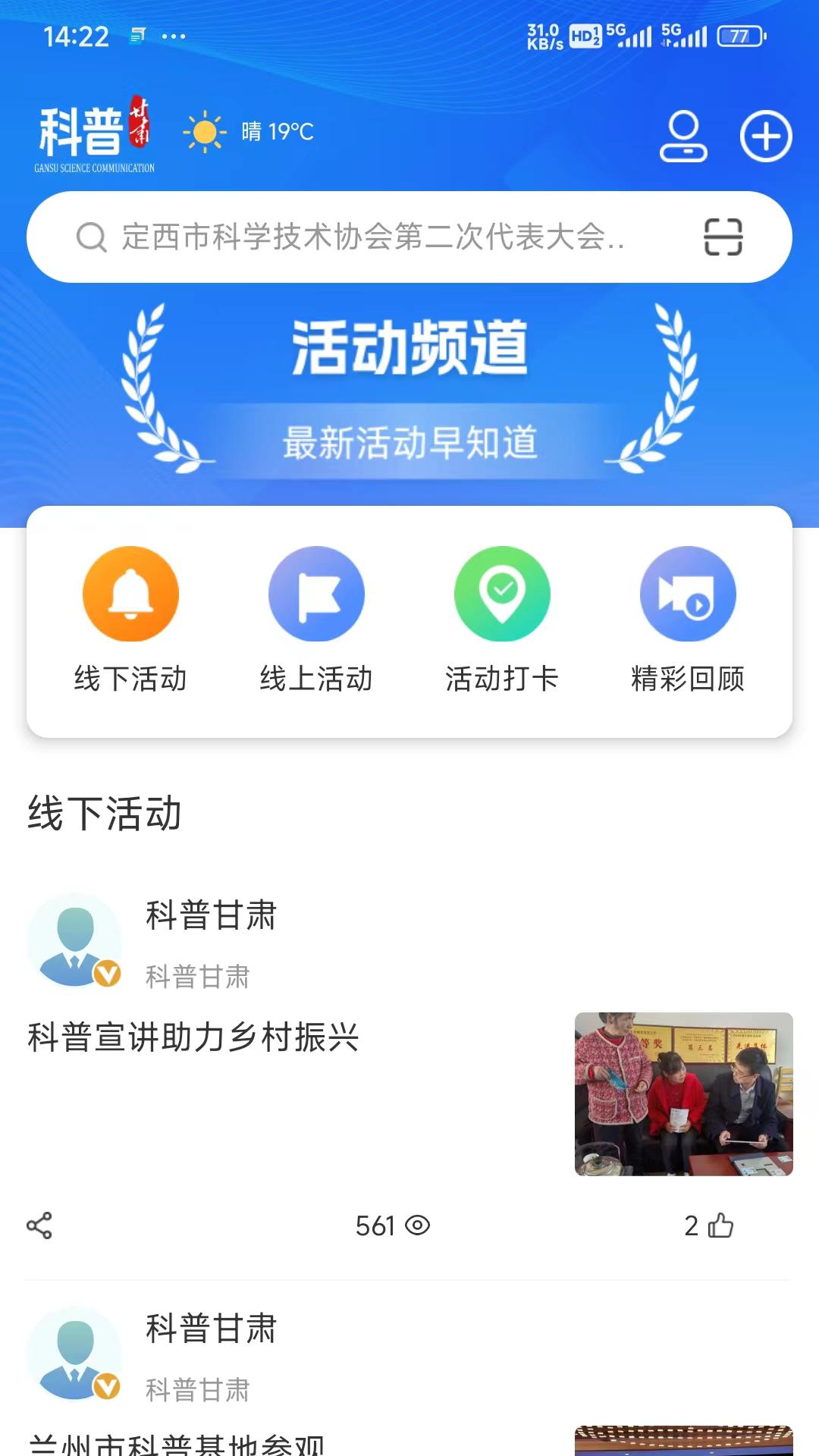Tap the plus icon to create content
This screenshot has height=1456, width=819.
click(765, 136)
